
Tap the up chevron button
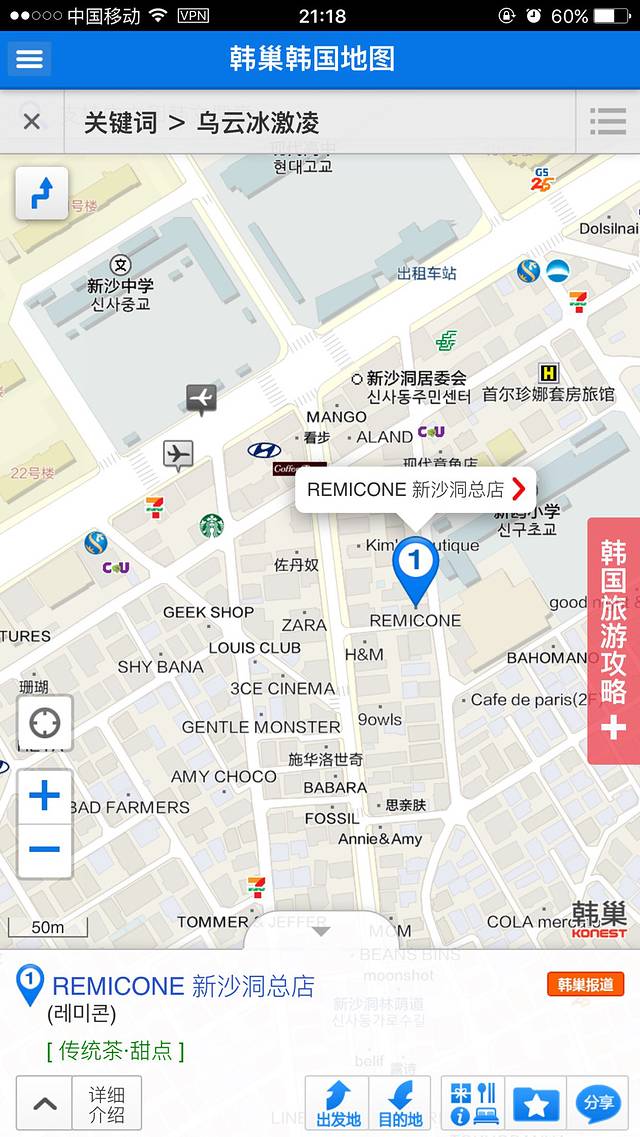[x=45, y=1103]
